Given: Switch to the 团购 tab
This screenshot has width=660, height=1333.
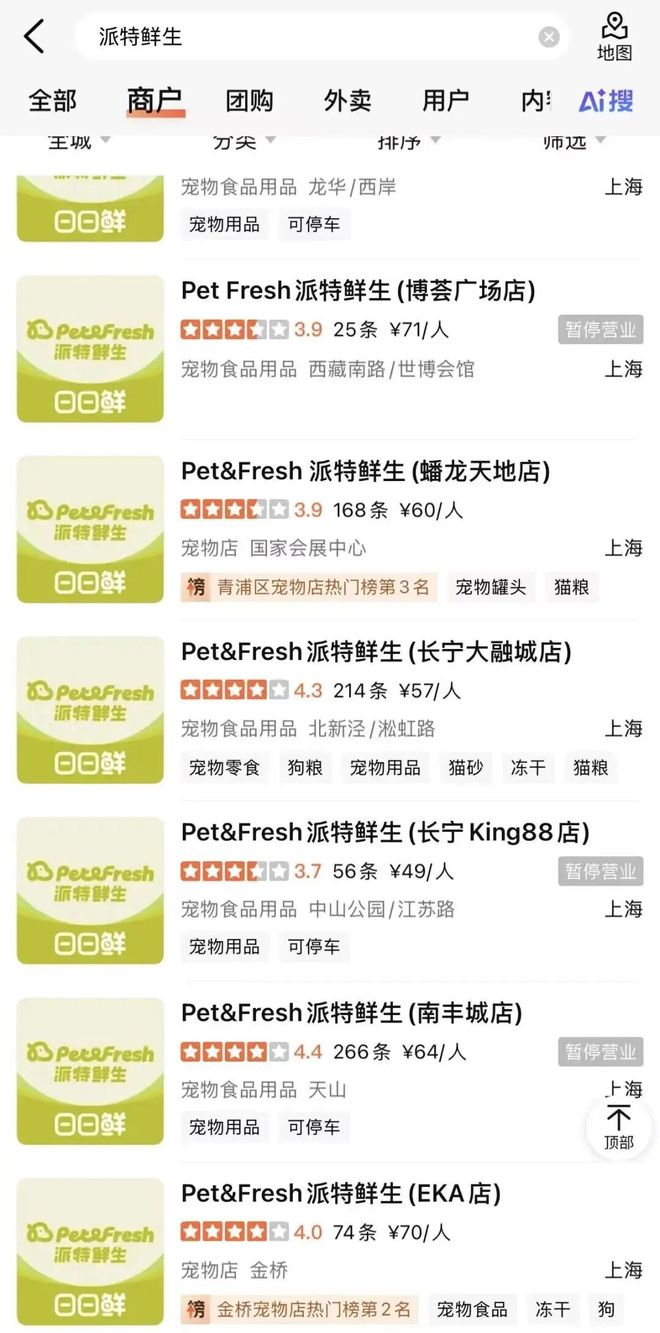Looking at the screenshot, I should point(249,100).
